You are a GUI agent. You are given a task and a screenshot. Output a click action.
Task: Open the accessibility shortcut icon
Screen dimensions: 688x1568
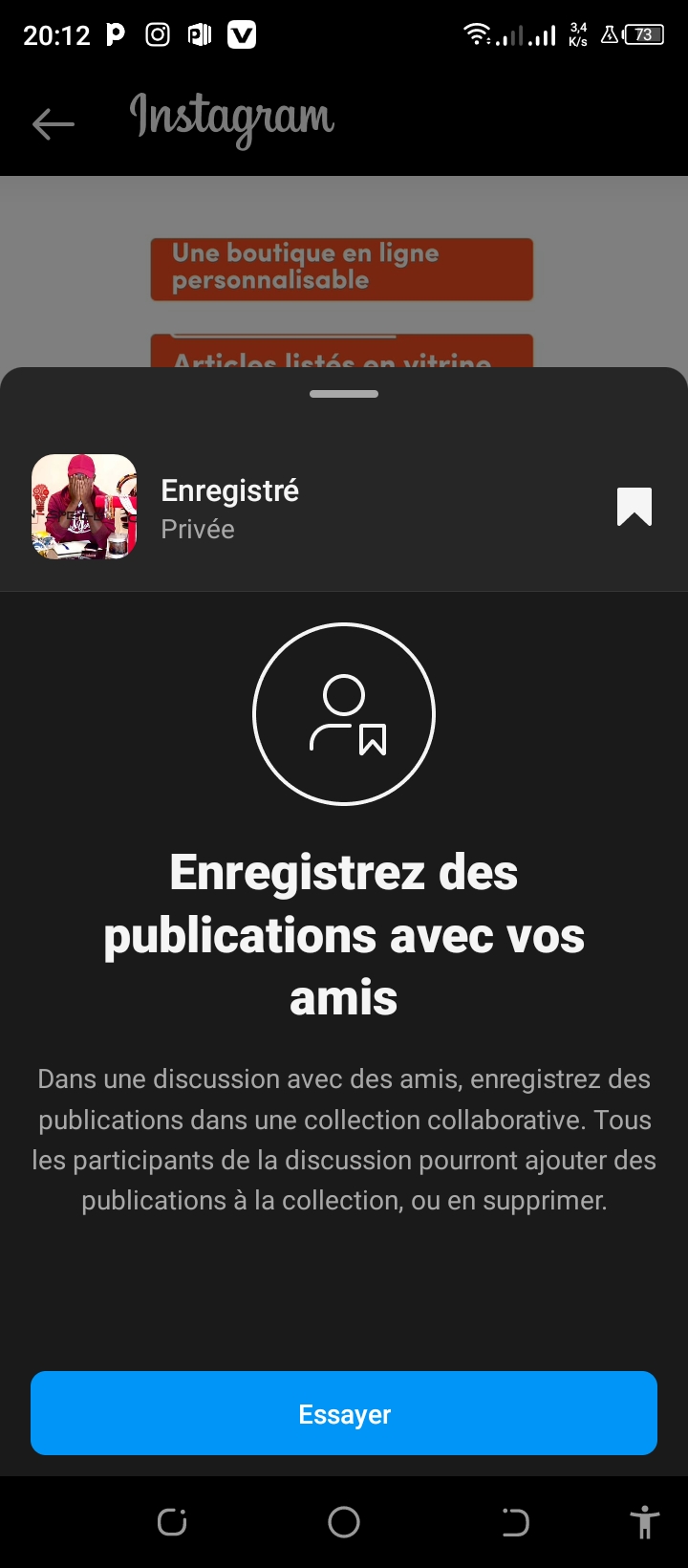pyautogui.click(x=645, y=1521)
